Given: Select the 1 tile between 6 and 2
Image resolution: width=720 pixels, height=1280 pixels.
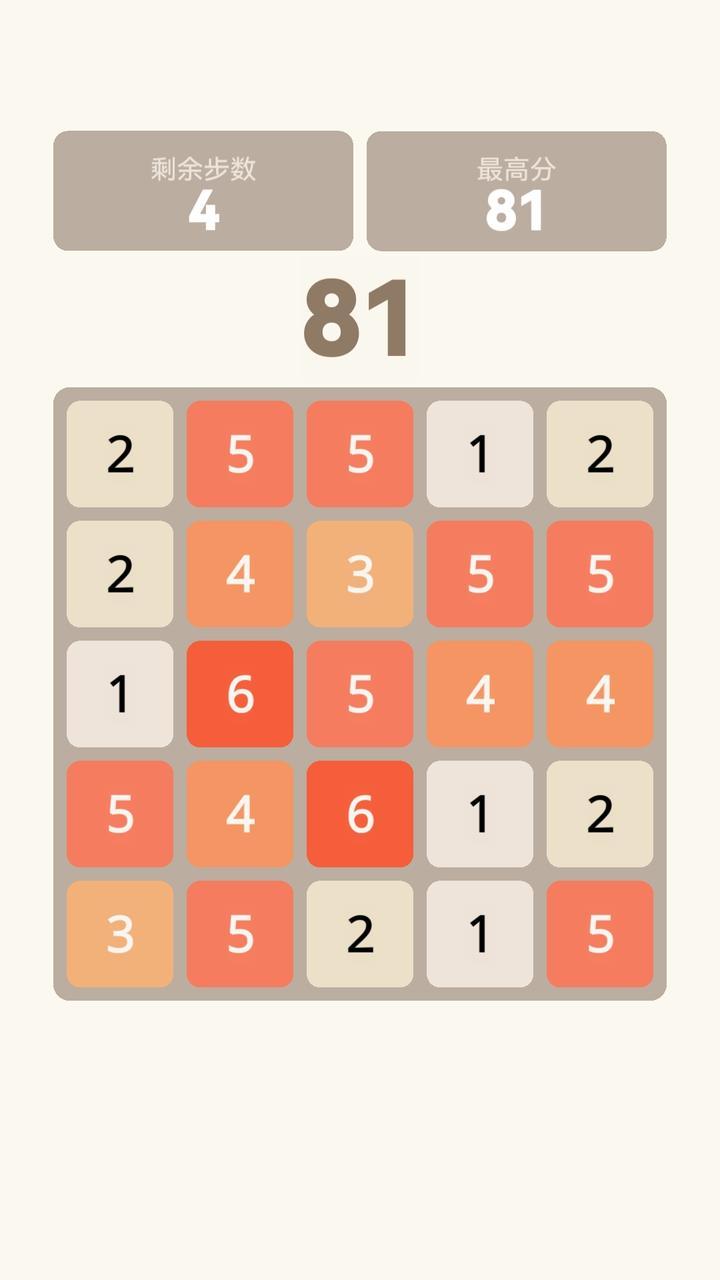Looking at the screenshot, I should (480, 814).
